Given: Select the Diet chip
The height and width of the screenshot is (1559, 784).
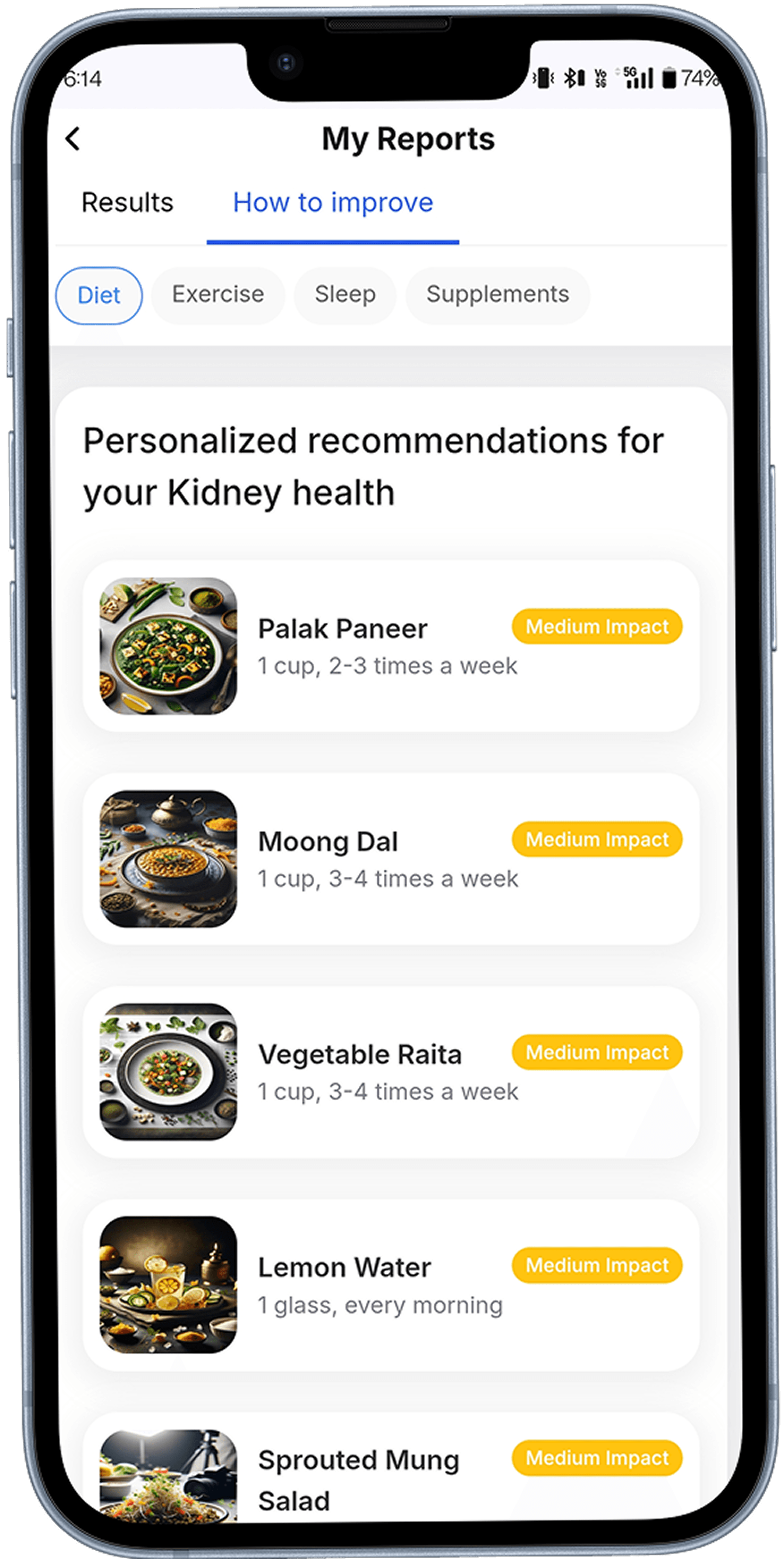Looking at the screenshot, I should [x=99, y=295].
